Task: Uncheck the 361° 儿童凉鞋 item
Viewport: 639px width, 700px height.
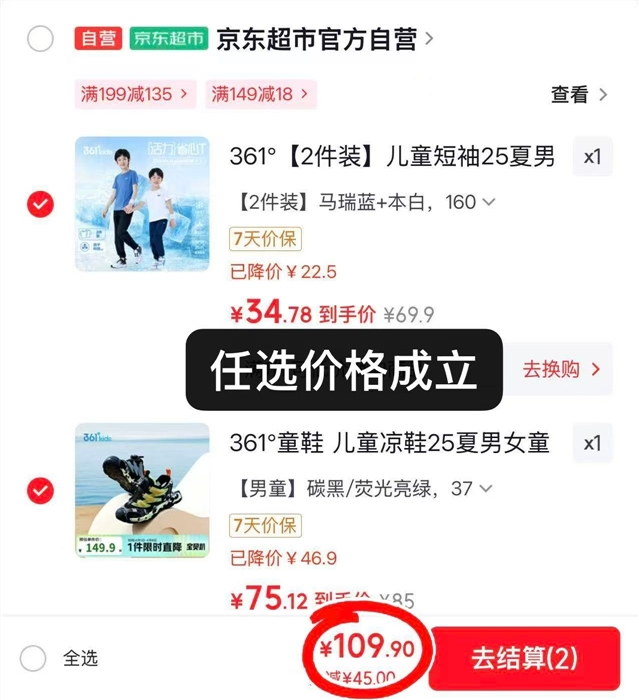Action: coord(41,491)
